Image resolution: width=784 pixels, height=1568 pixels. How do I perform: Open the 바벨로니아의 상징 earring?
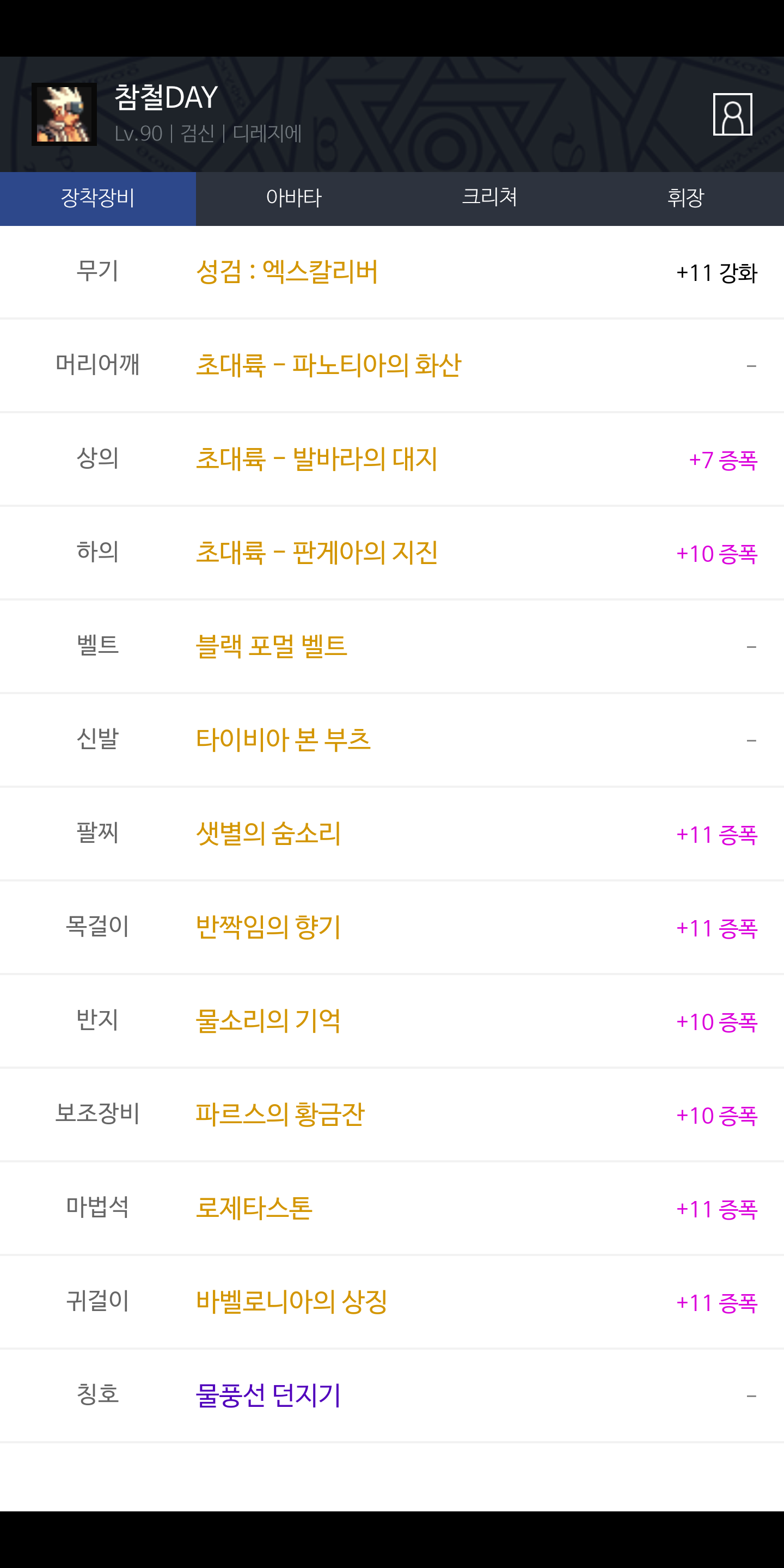point(292,1302)
